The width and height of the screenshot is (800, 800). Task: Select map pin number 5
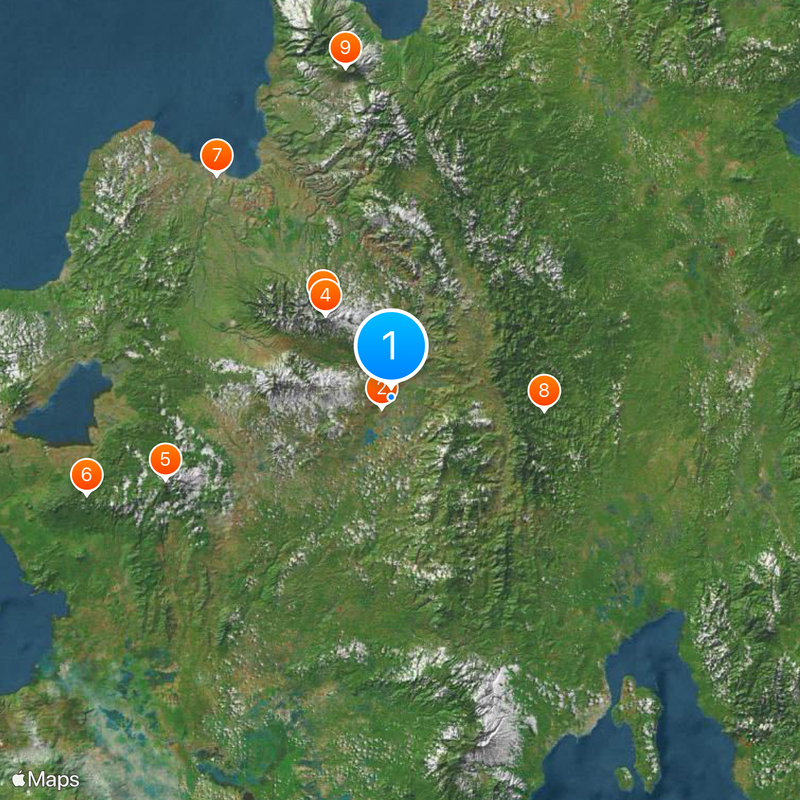coord(165,460)
